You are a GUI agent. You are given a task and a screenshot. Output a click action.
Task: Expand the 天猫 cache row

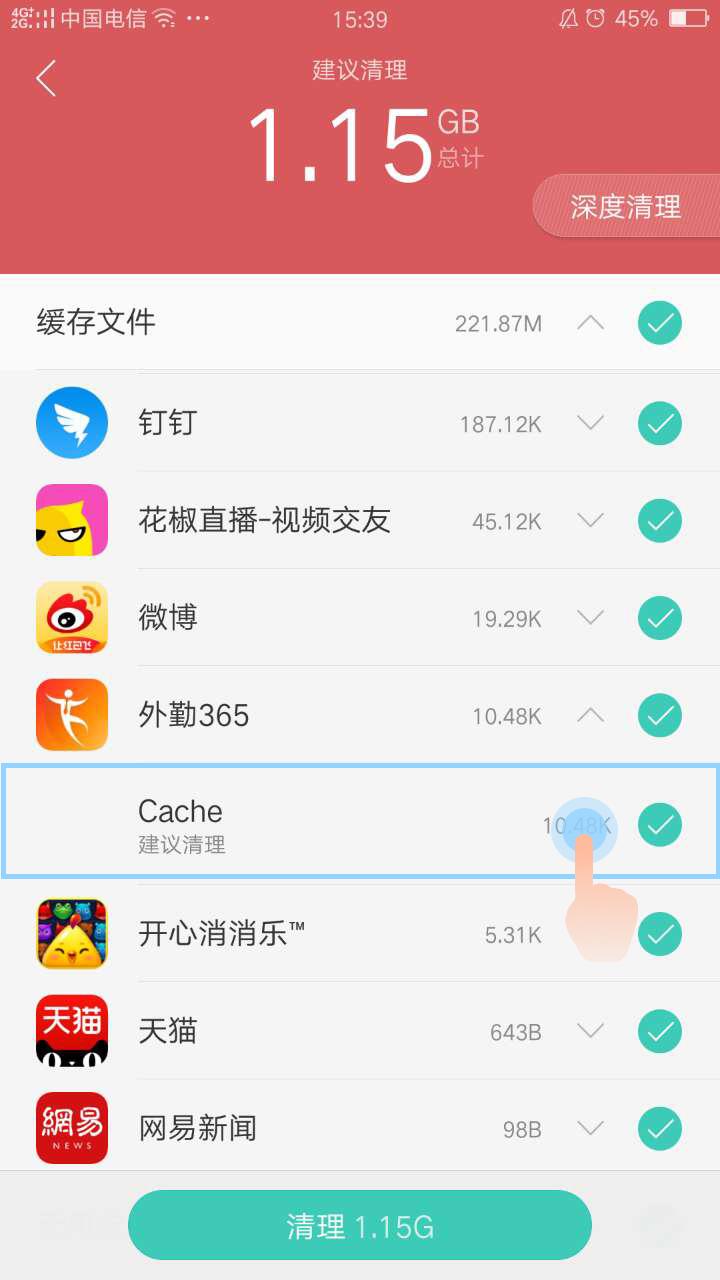[x=591, y=1031]
